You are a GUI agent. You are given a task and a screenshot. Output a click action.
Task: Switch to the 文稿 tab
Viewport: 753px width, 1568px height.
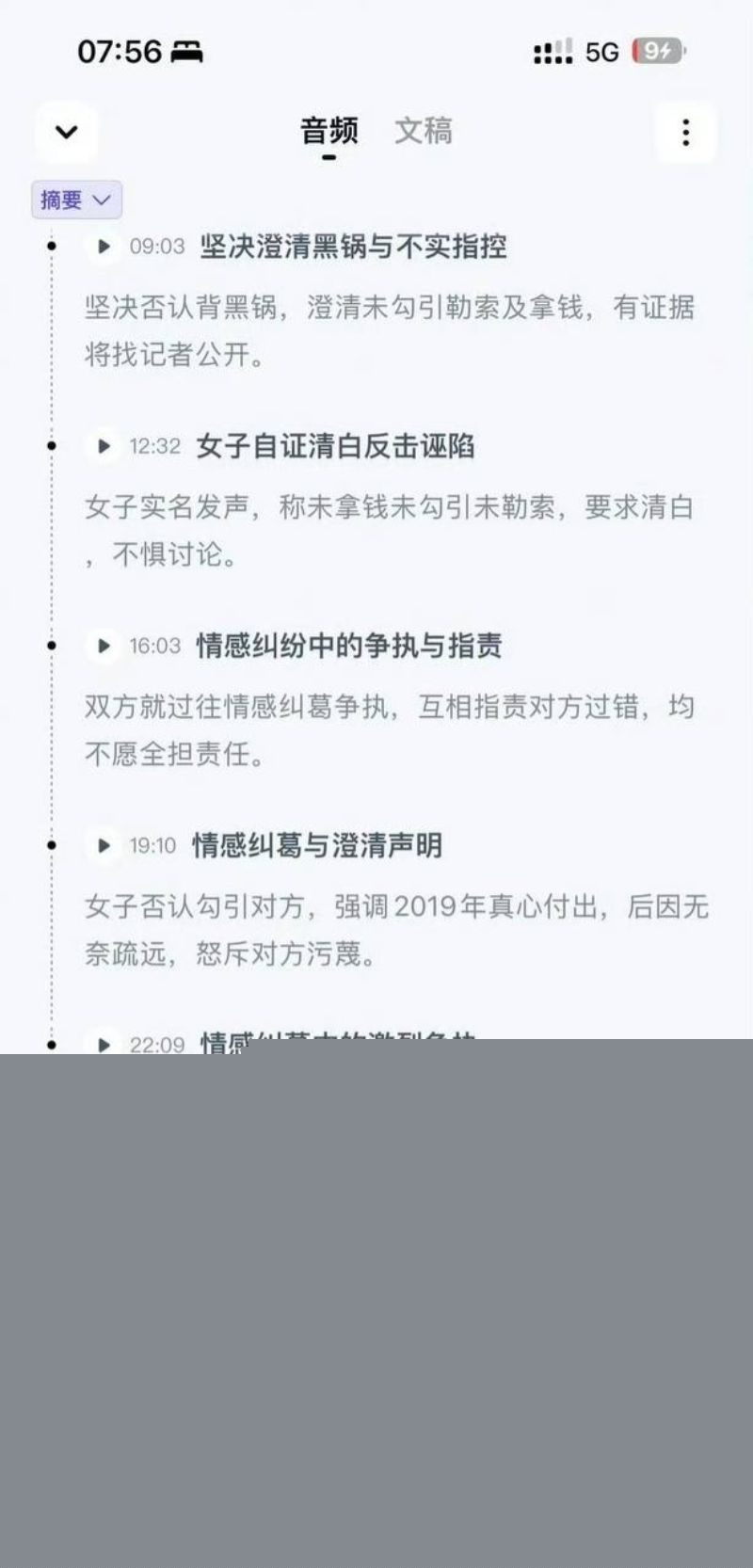[x=424, y=132]
